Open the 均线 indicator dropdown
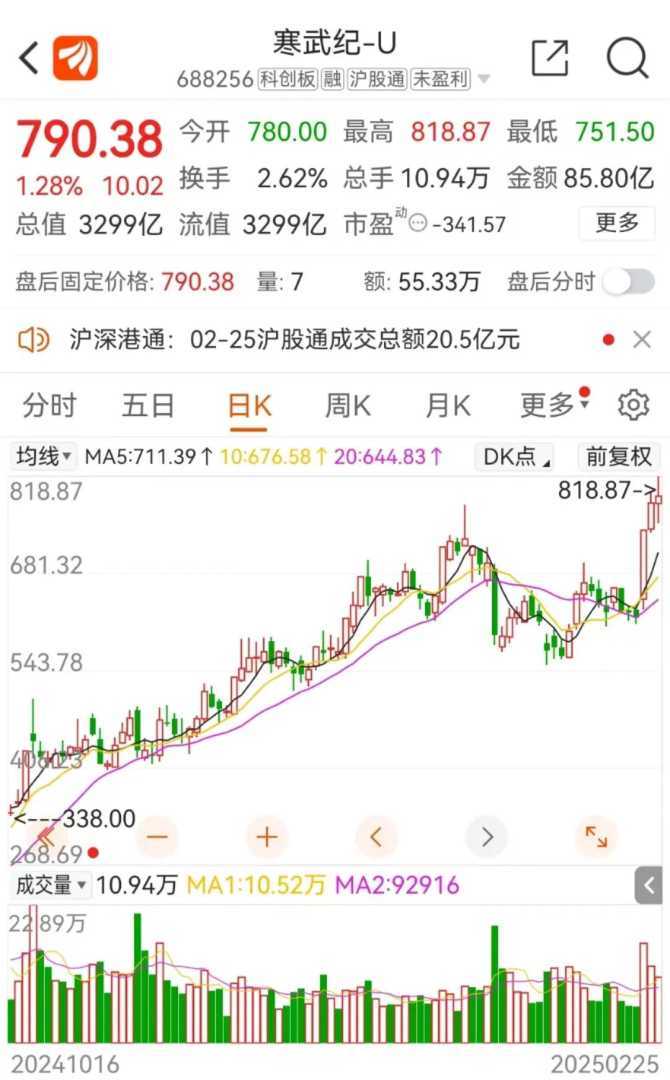The image size is (670, 1080). pyautogui.click(x=44, y=457)
